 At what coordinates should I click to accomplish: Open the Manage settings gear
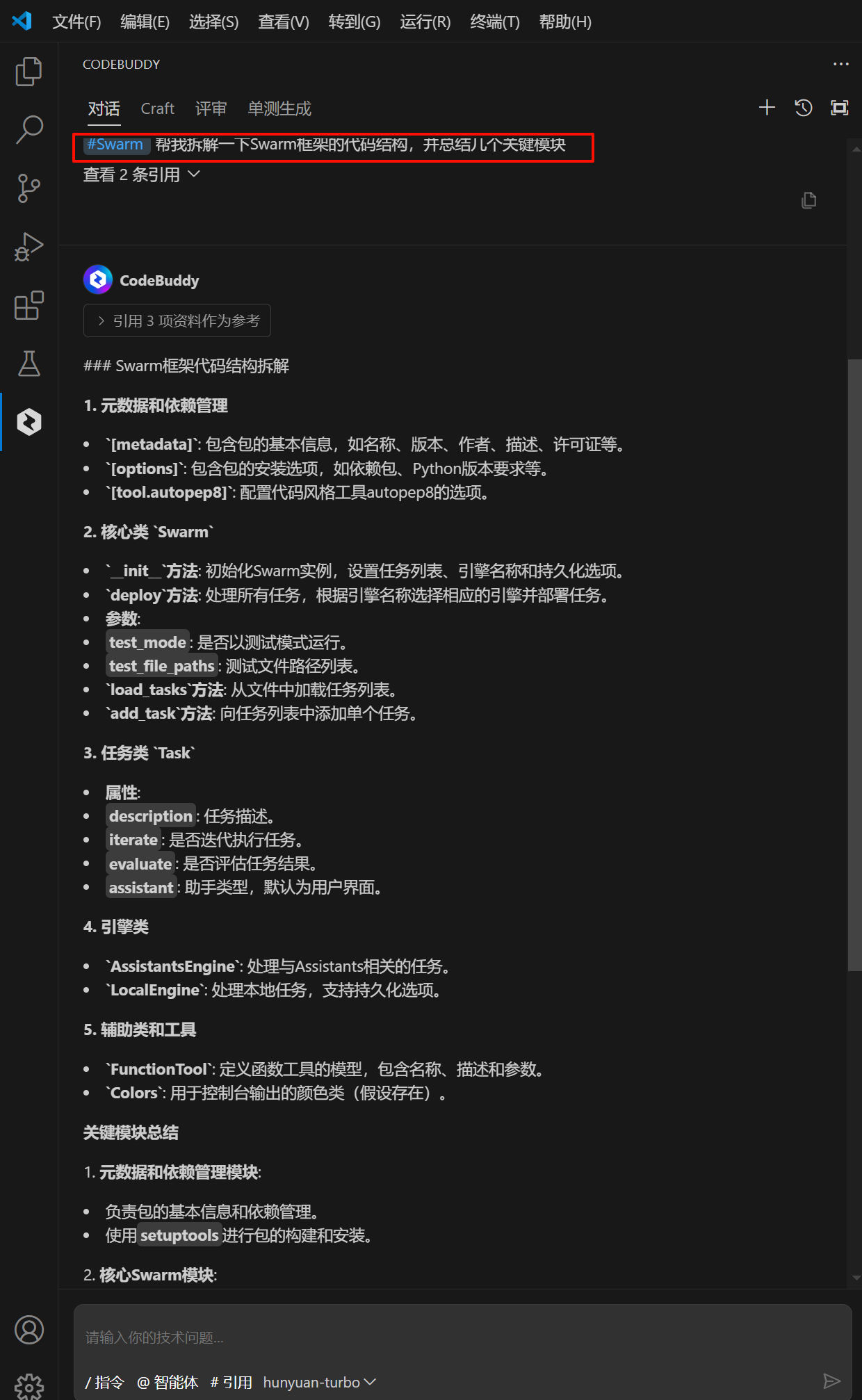tap(29, 1386)
